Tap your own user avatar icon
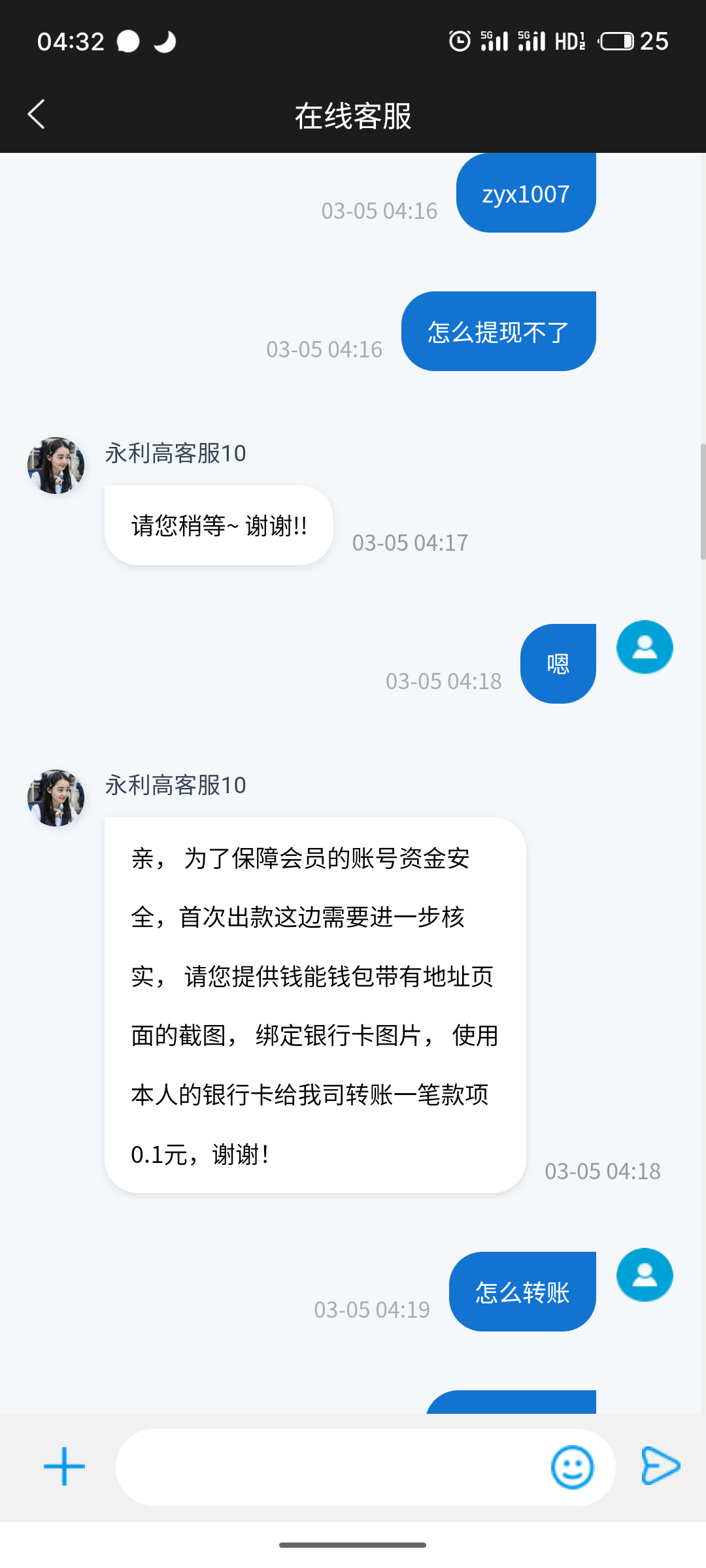The height and width of the screenshot is (1568, 706). click(x=645, y=647)
